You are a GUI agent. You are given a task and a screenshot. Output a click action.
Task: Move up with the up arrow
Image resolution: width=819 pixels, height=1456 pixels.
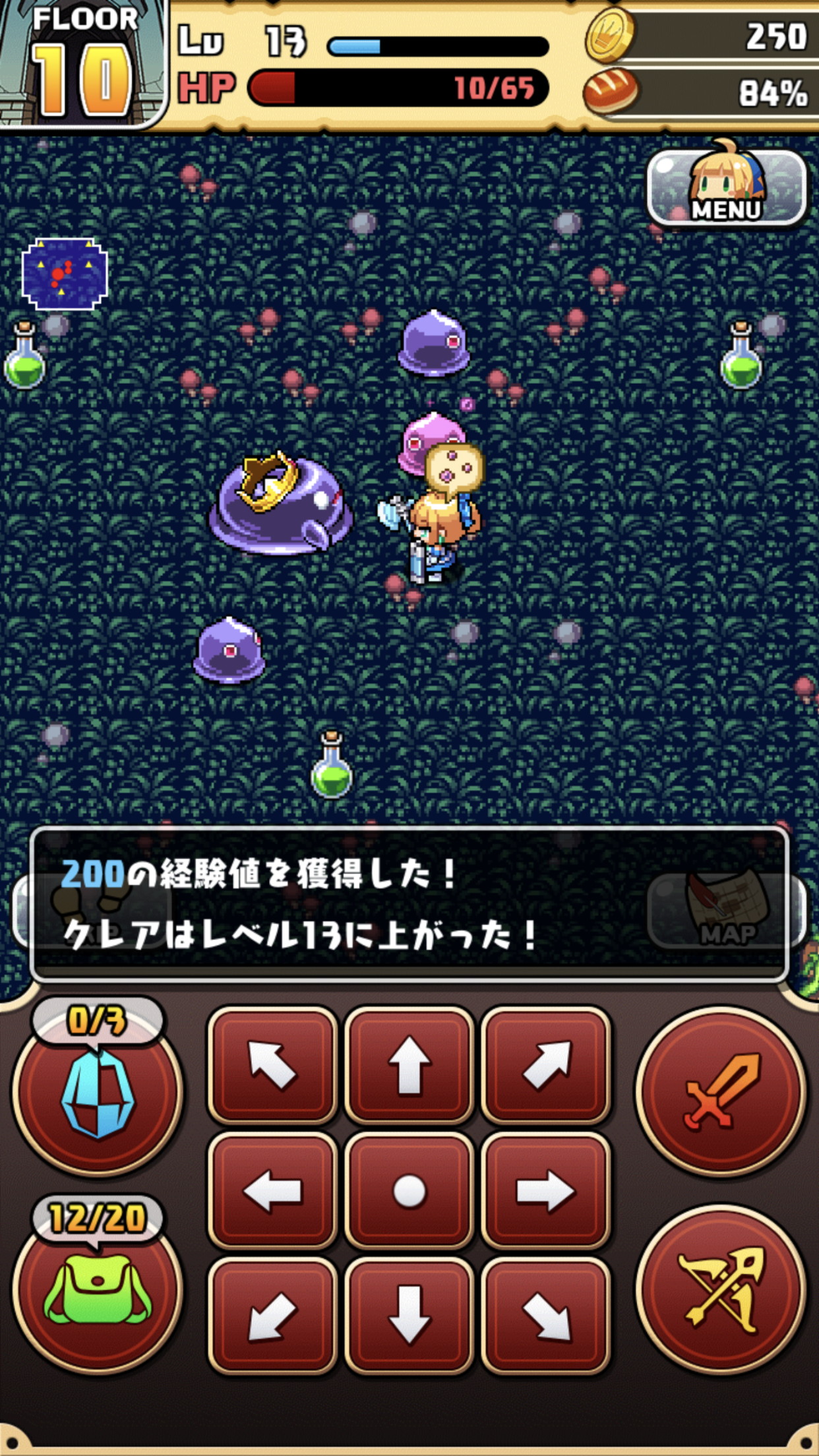[x=409, y=1064]
